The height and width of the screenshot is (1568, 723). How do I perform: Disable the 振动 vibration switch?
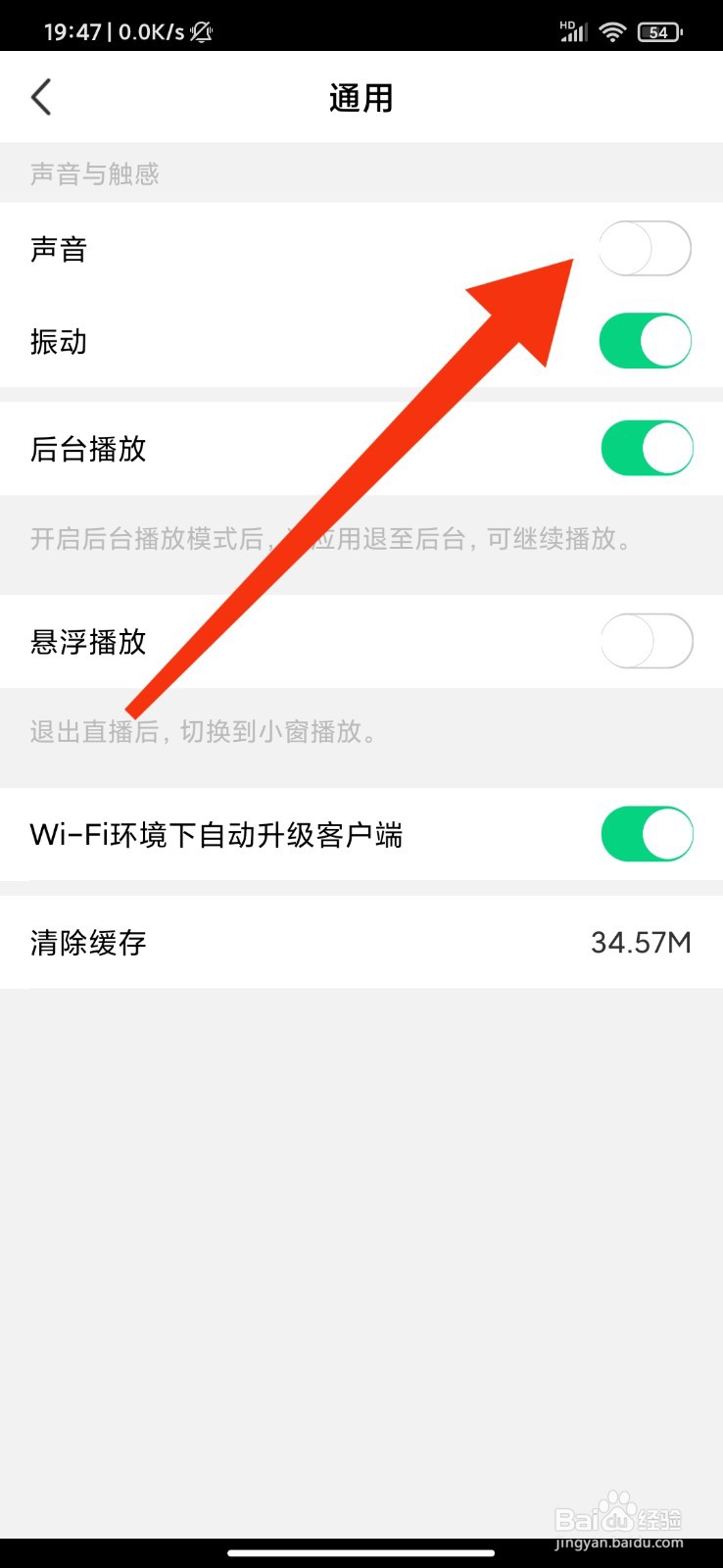pyautogui.click(x=646, y=340)
